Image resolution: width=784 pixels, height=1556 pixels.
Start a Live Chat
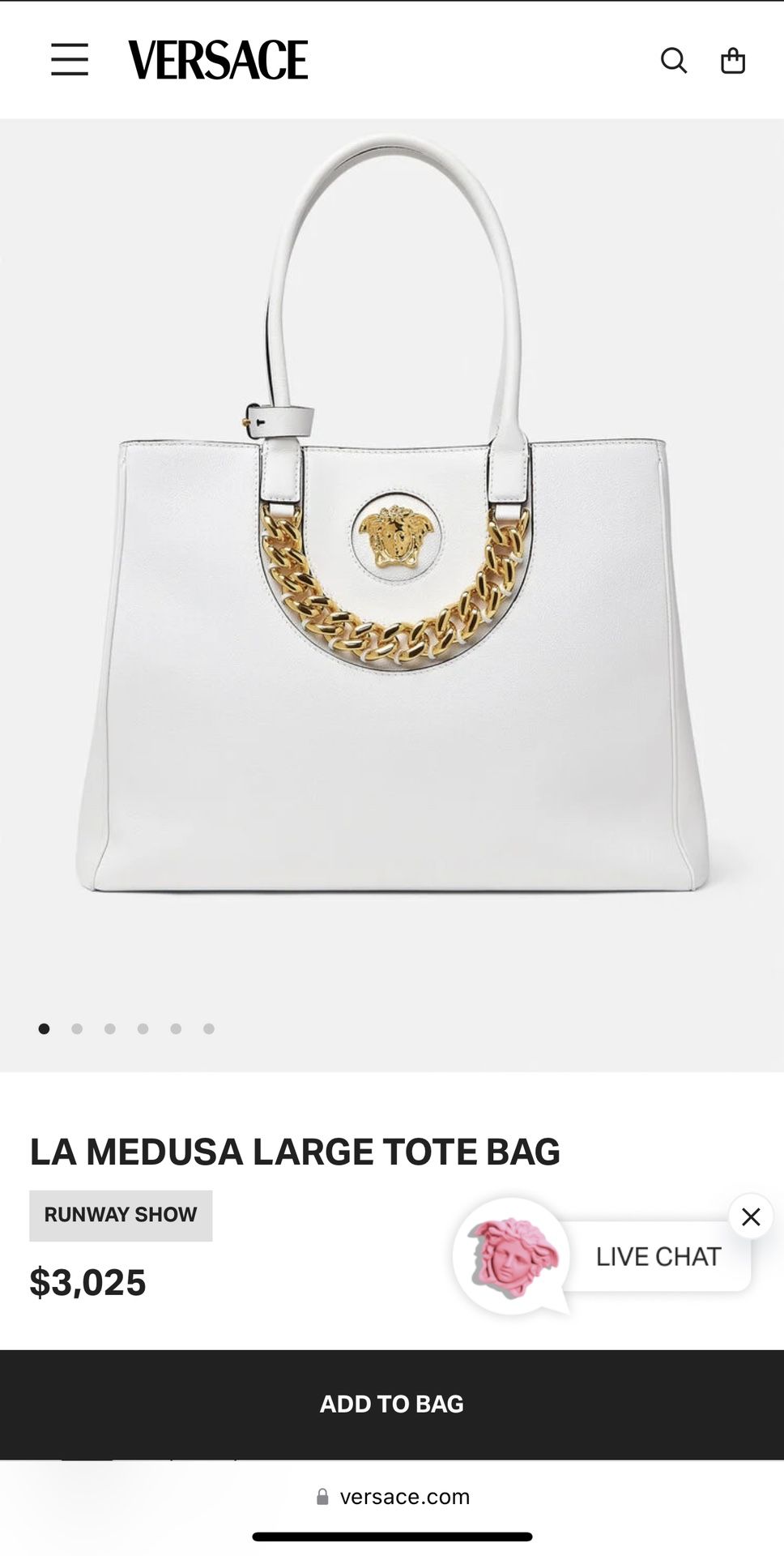tap(656, 1257)
